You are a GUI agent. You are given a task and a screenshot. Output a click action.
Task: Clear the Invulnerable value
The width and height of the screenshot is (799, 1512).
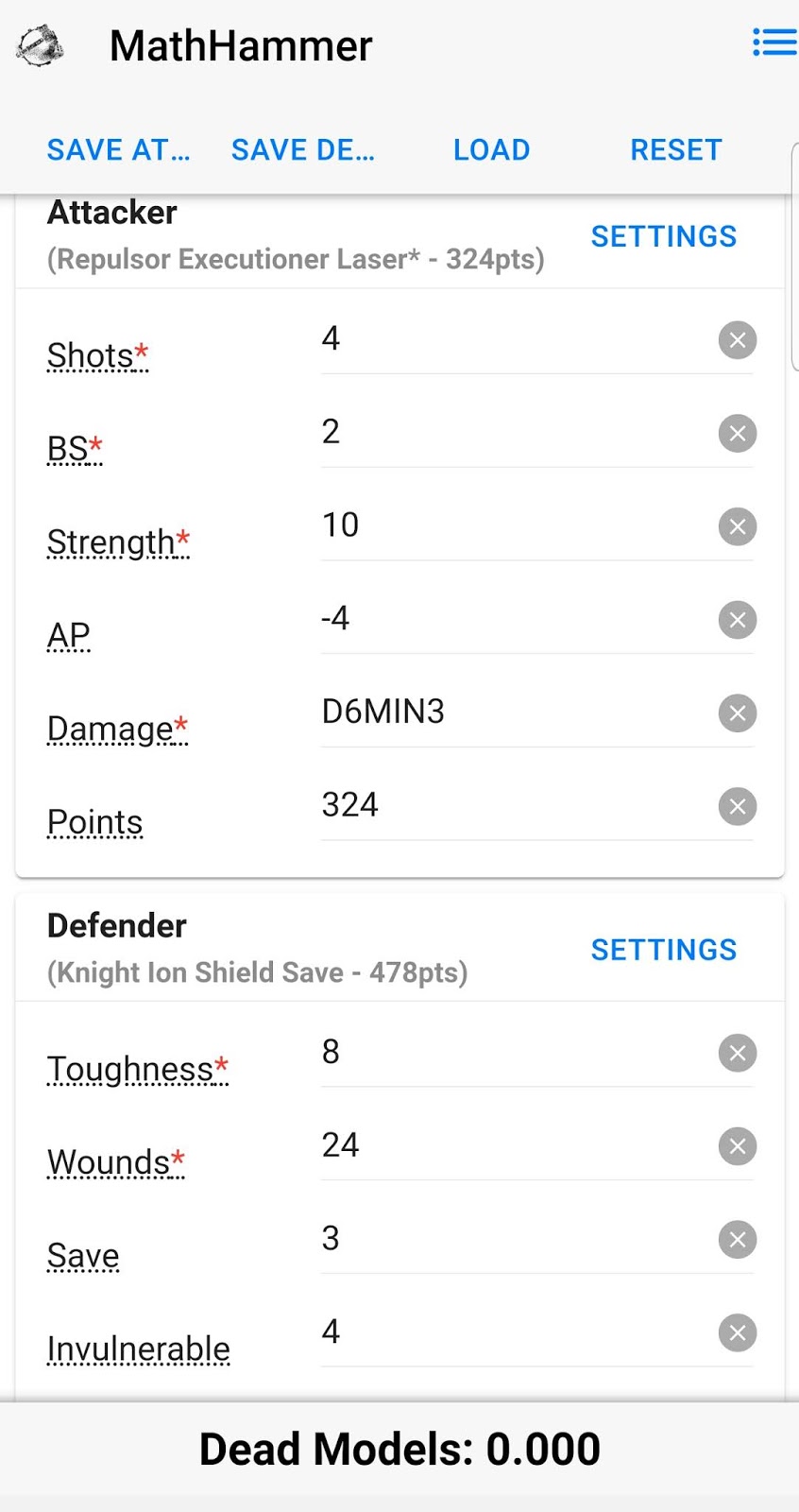pos(738,1332)
